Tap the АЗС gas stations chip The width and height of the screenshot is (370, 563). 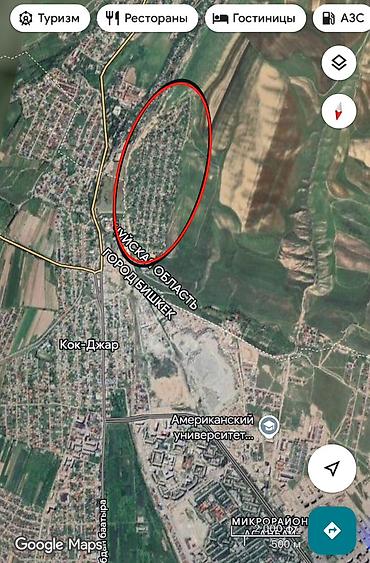[342, 18]
